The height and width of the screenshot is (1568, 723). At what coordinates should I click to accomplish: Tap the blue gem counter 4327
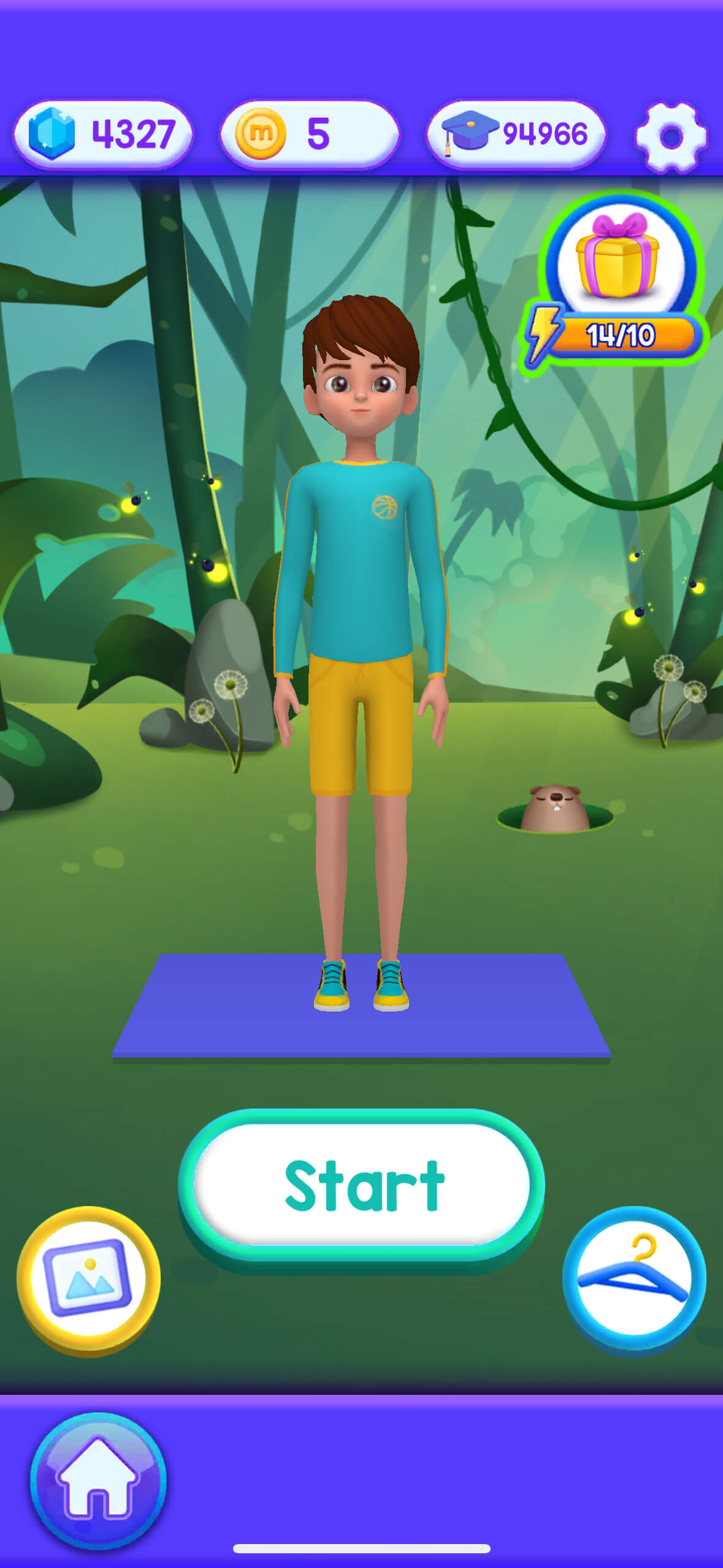pyautogui.click(x=103, y=134)
